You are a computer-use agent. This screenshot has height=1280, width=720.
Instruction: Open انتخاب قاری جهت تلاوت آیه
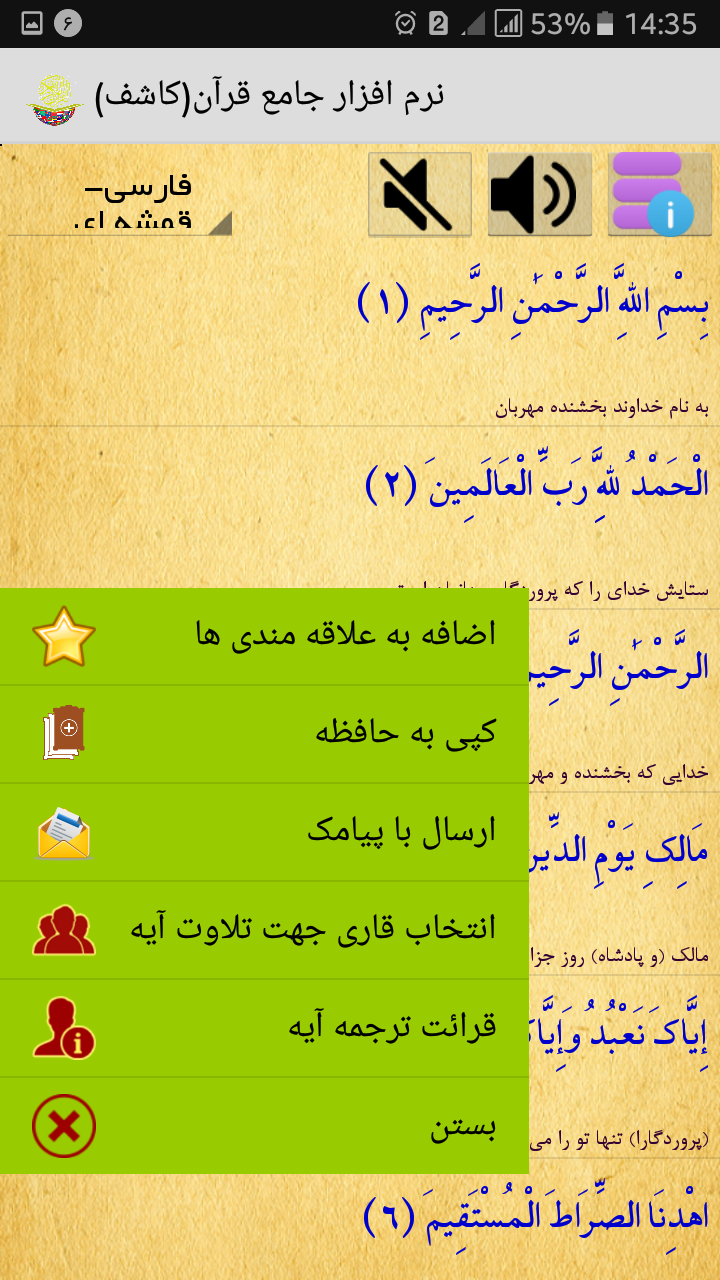pyautogui.click(x=264, y=930)
